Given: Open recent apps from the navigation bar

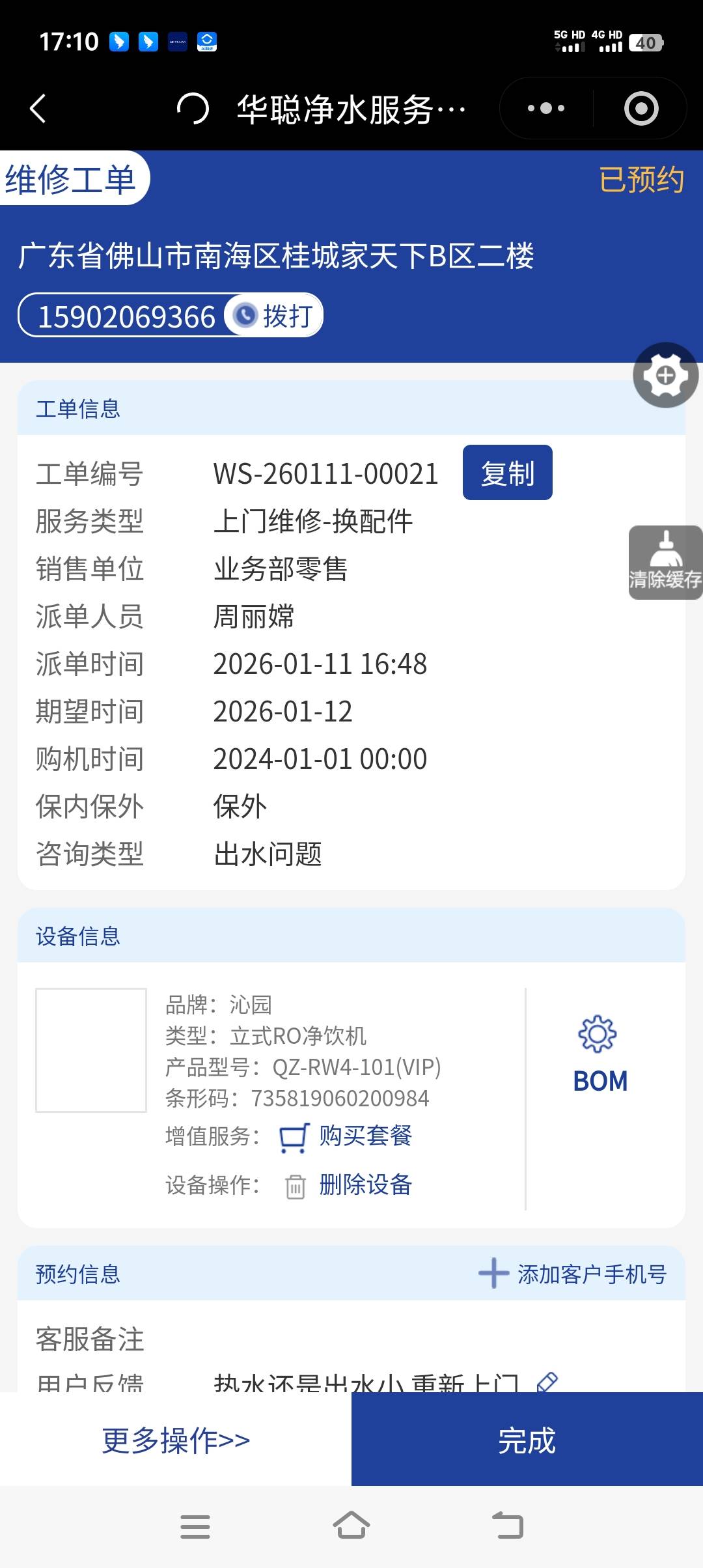Looking at the screenshot, I should [195, 1526].
